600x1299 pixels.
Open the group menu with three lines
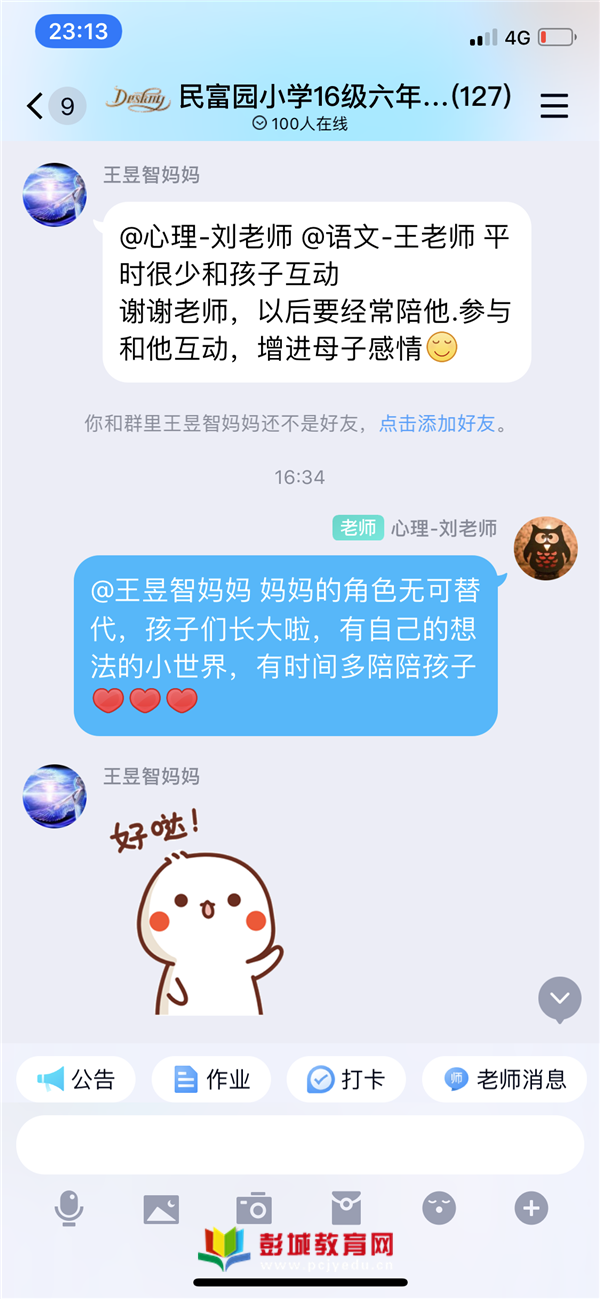tap(554, 106)
